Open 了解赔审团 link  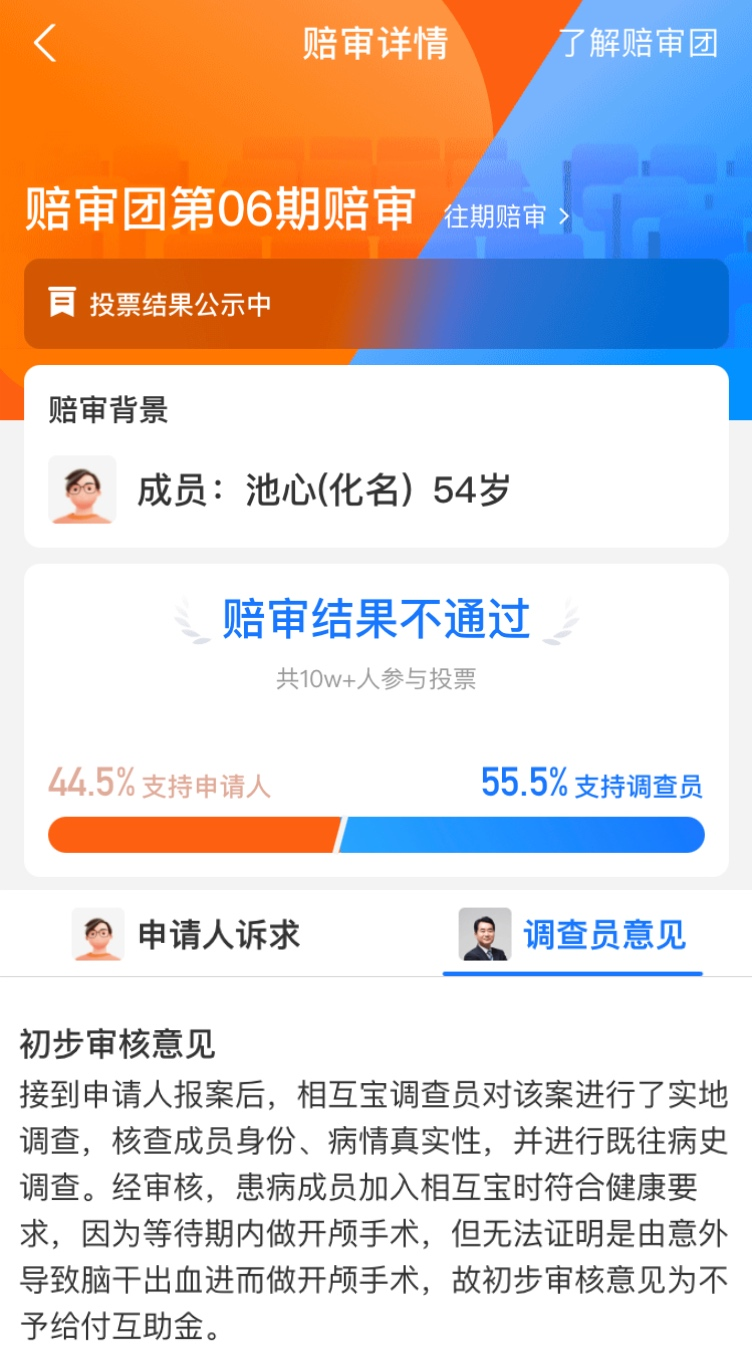(638, 44)
